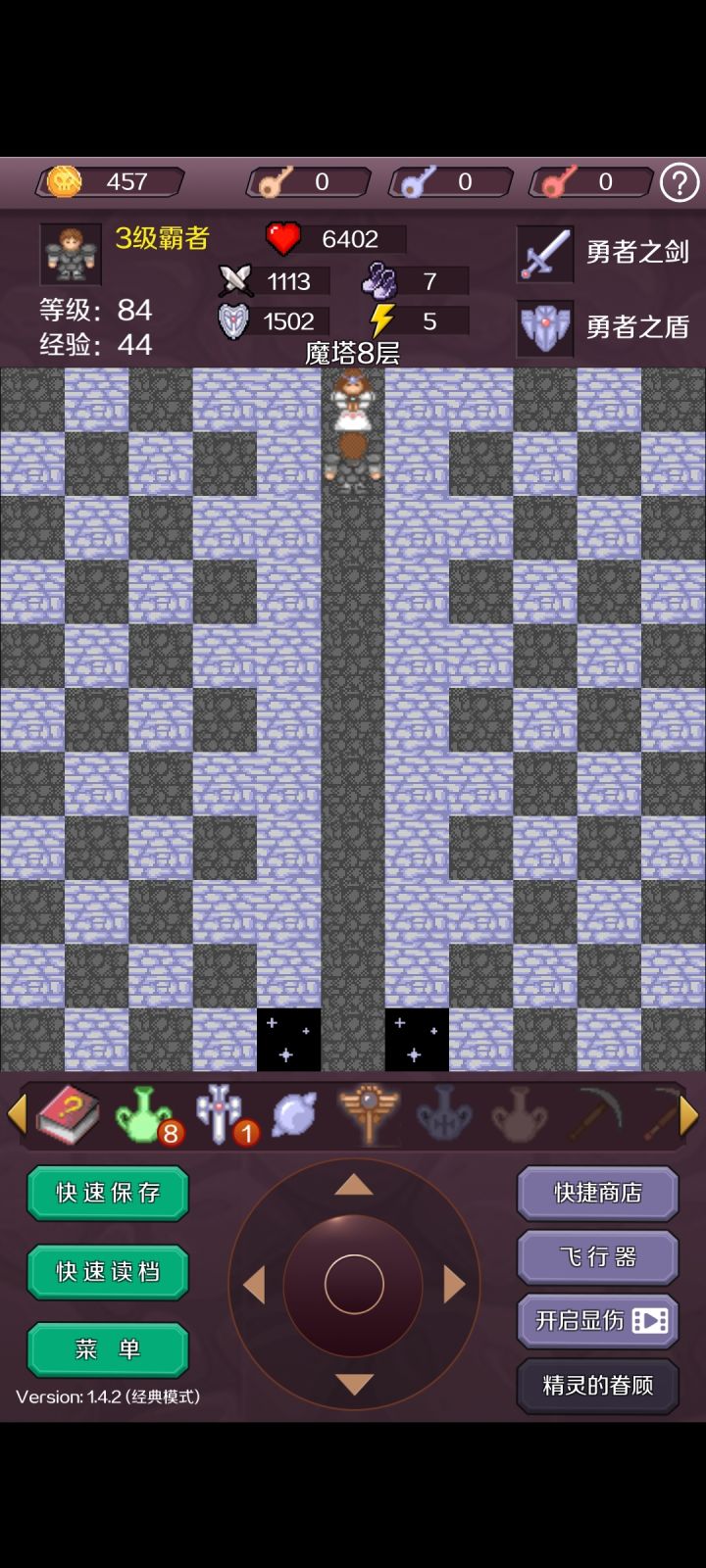Enable the flyer with 飞行器
The height and width of the screenshot is (1568, 706).
point(597,1255)
